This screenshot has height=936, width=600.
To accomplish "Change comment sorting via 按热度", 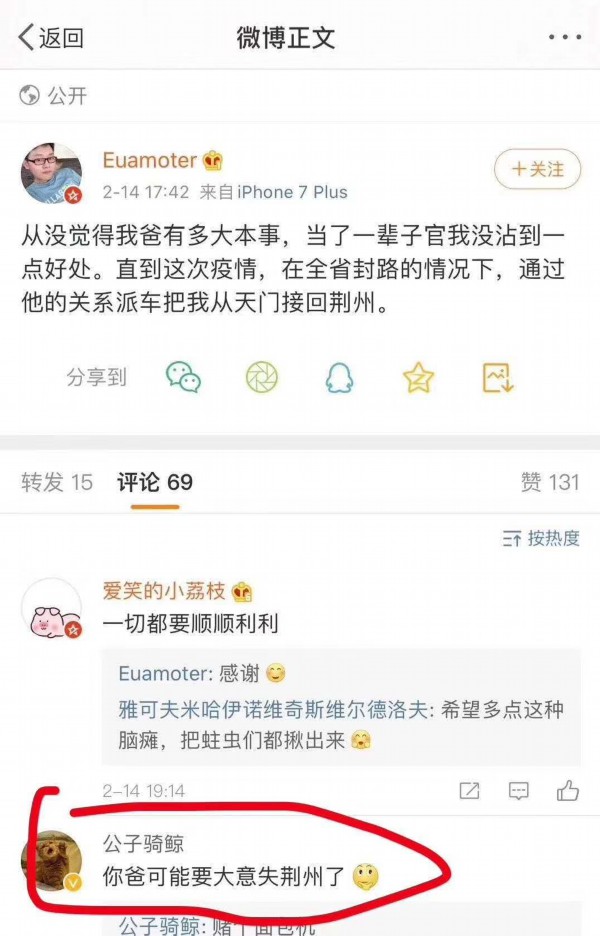I will click(x=541, y=539).
